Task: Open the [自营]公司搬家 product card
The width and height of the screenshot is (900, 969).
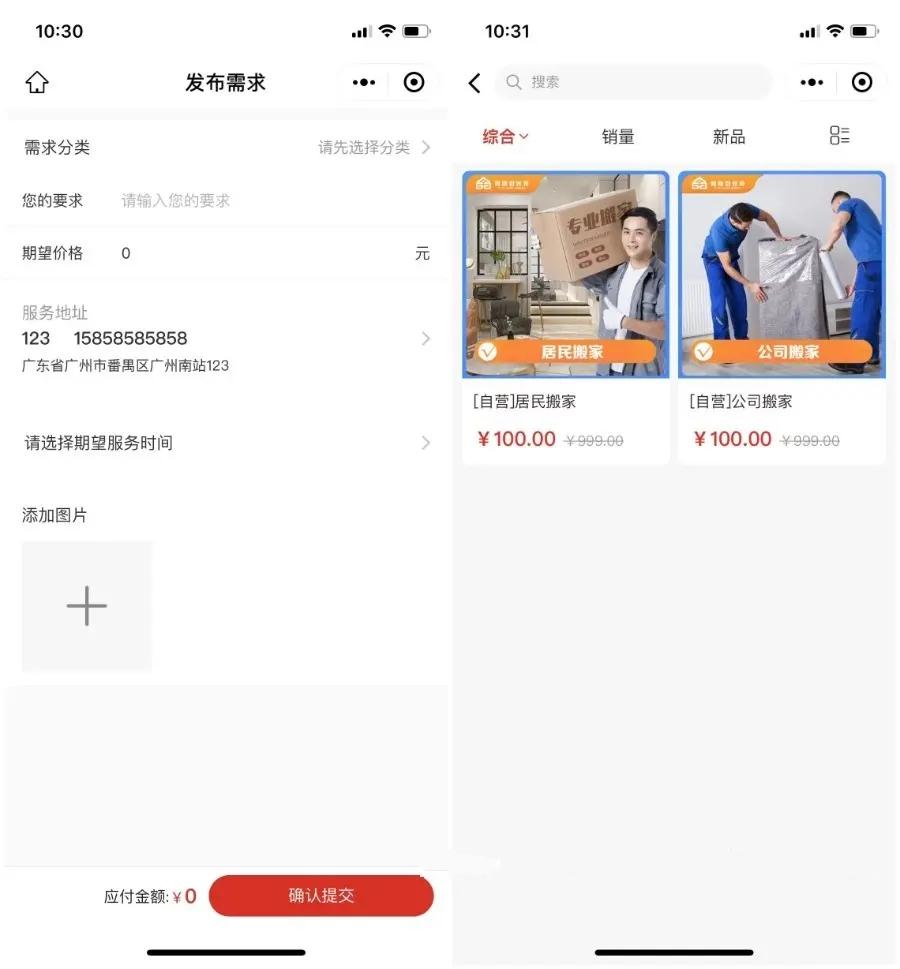Action: 782,317
